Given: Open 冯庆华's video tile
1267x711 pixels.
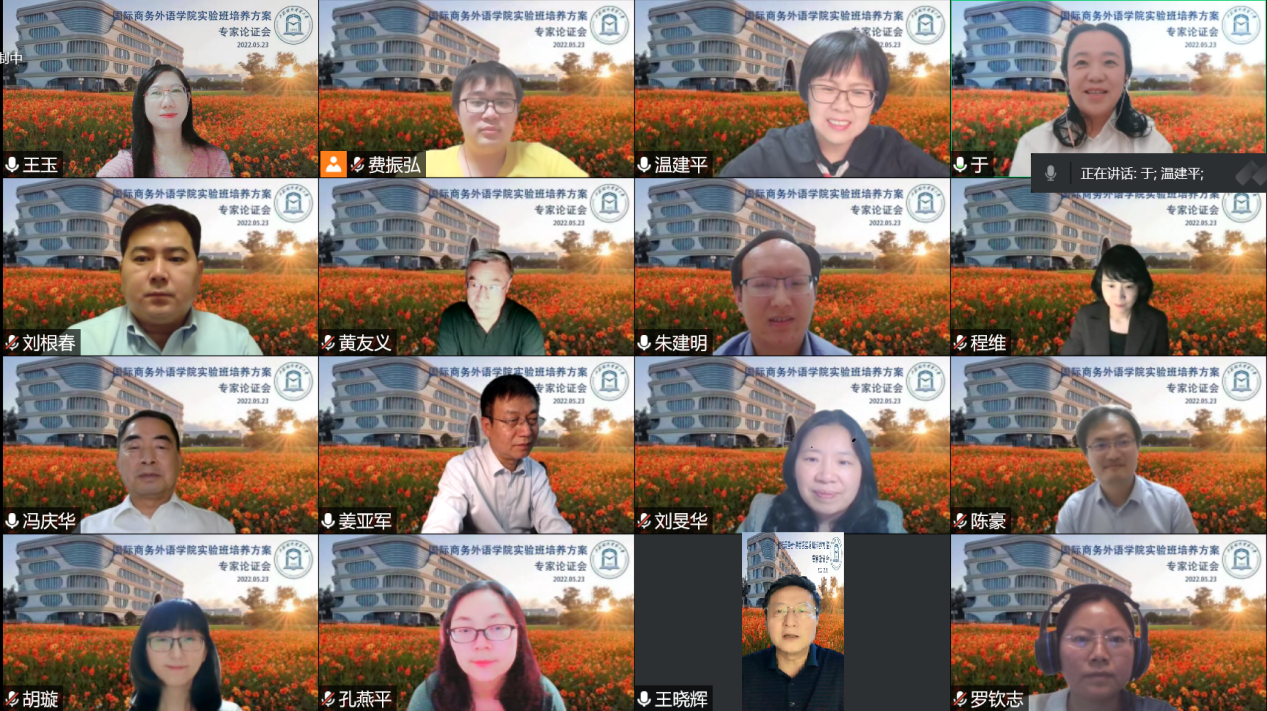Looking at the screenshot, I should [x=160, y=445].
